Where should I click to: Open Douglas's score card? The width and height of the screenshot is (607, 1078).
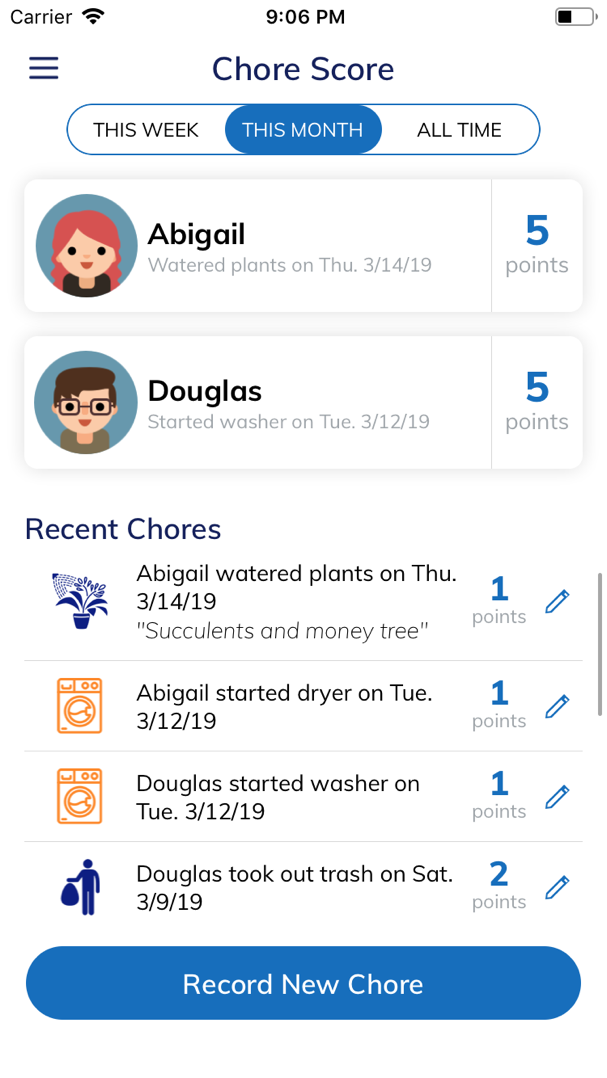point(303,402)
